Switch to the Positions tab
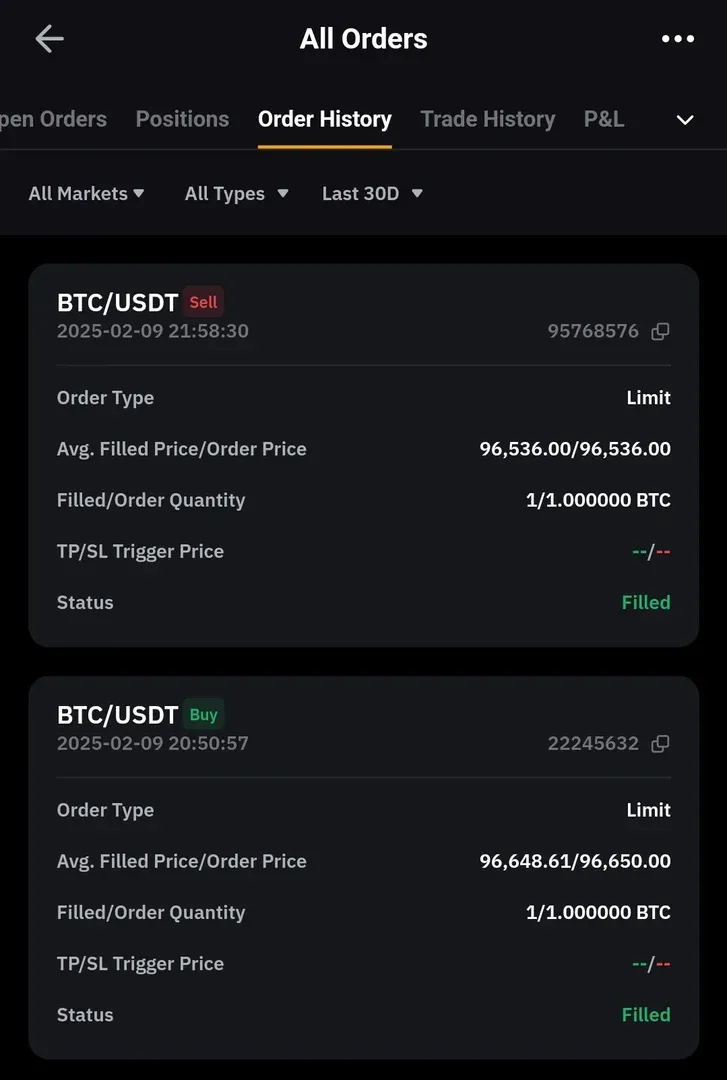Viewport: 727px width, 1080px height. click(x=182, y=119)
